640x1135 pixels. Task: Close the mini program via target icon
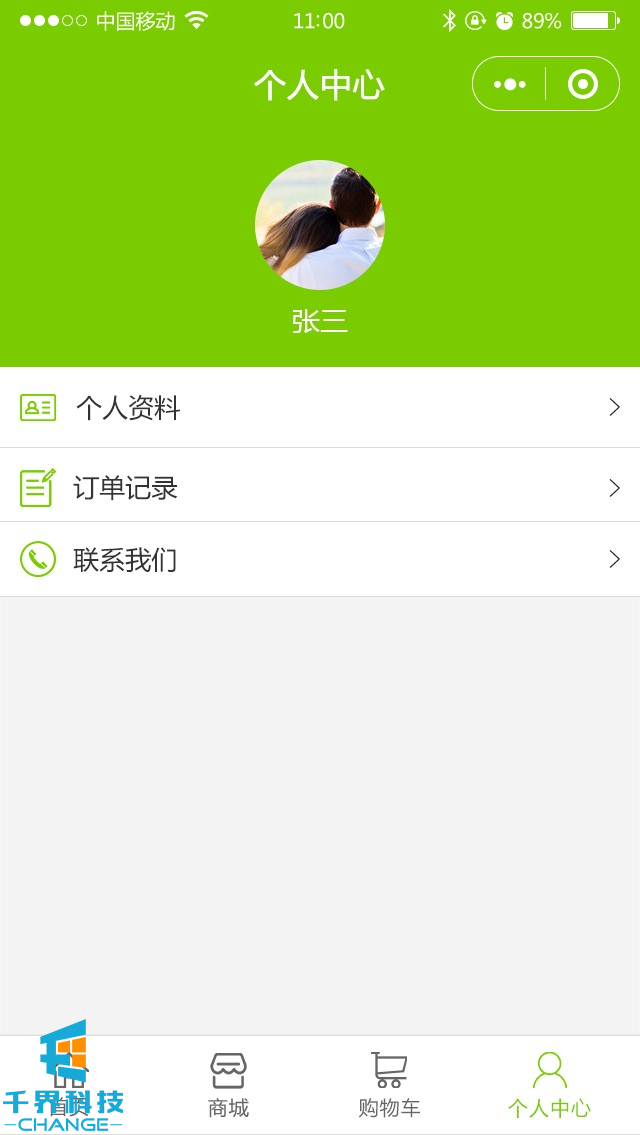click(583, 84)
